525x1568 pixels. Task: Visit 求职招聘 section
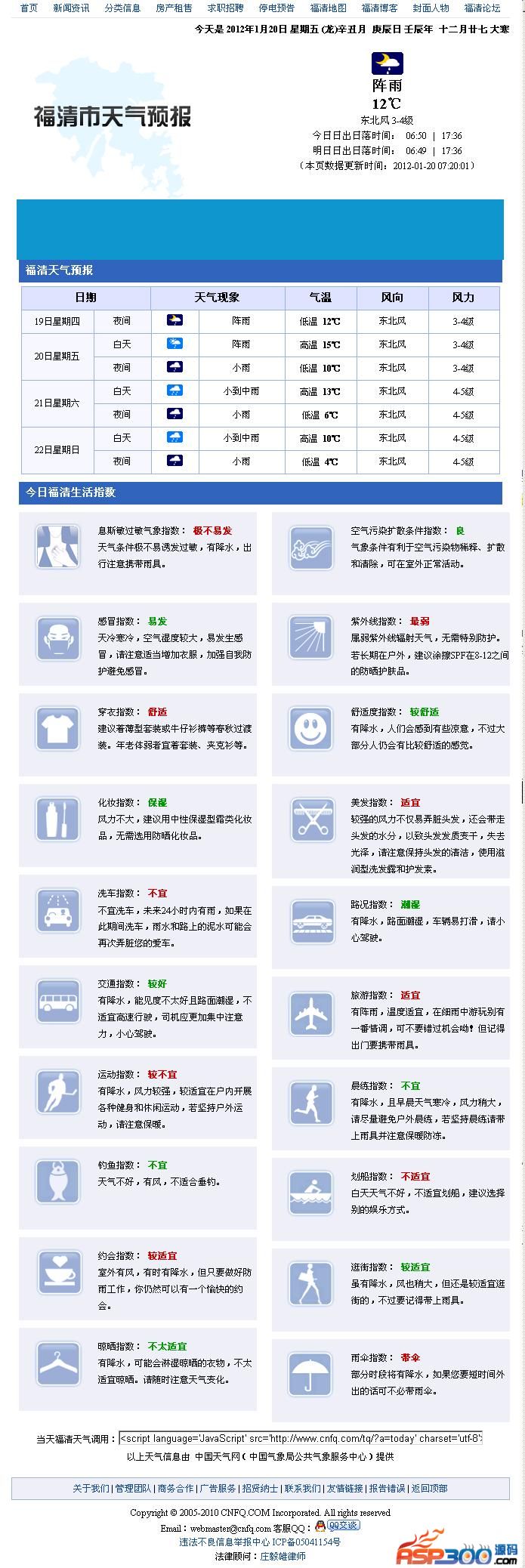point(225,8)
